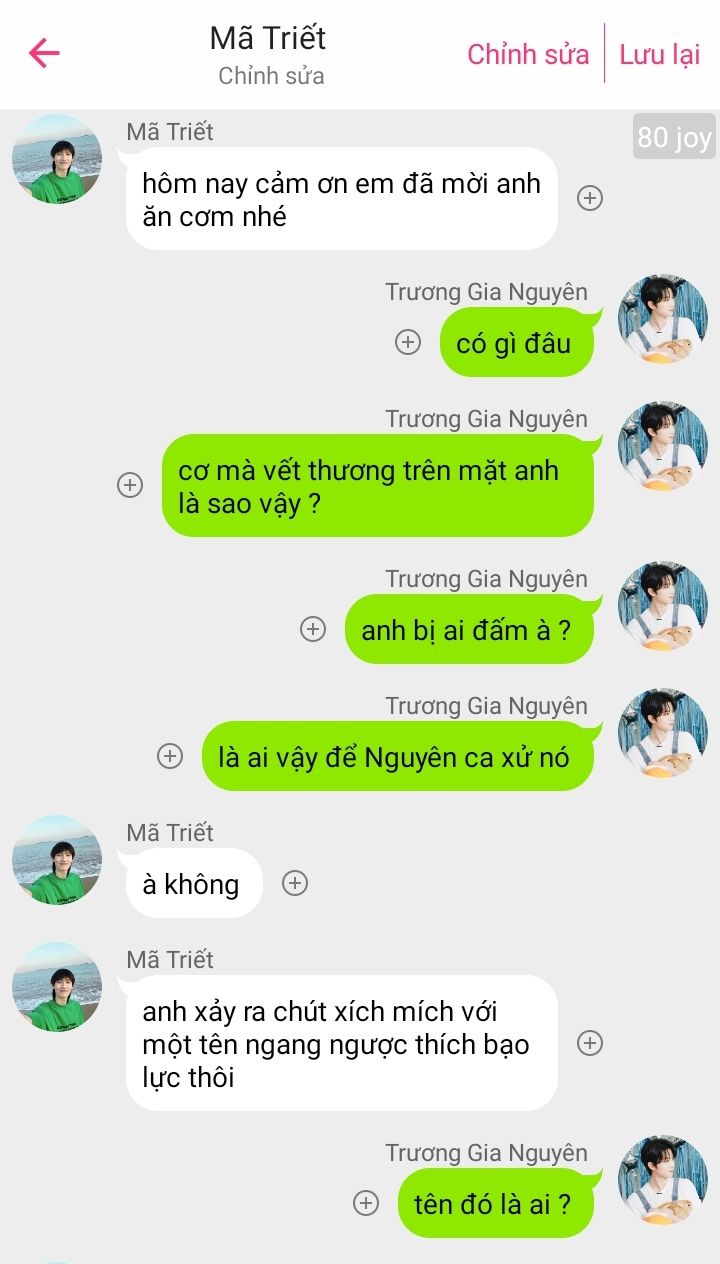Viewport: 720px width, 1264px height.
Task: Tap plus icon beside 'cơ mà vết thương' message
Action: (130, 485)
